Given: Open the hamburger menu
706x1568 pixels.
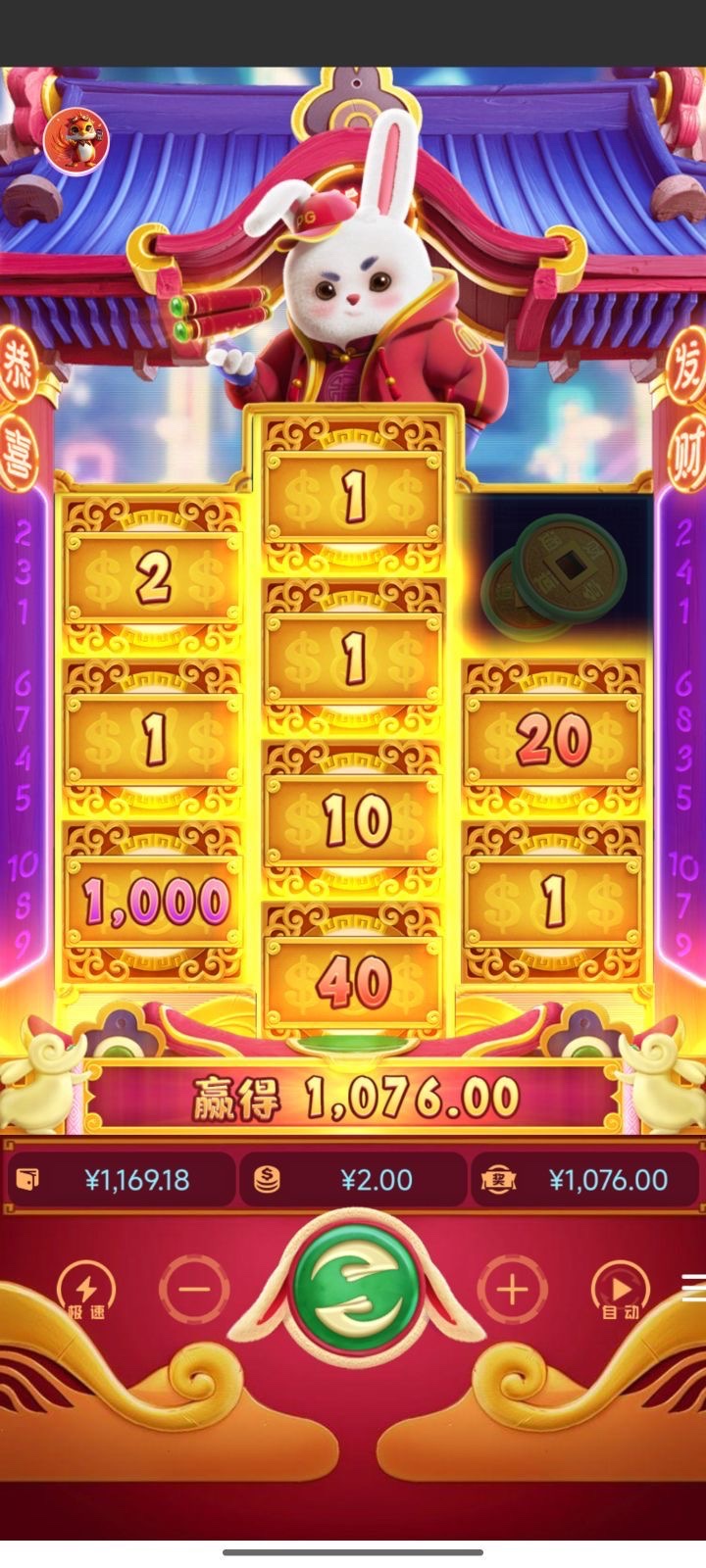Looking at the screenshot, I should pyautogui.click(x=693, y=1287).
